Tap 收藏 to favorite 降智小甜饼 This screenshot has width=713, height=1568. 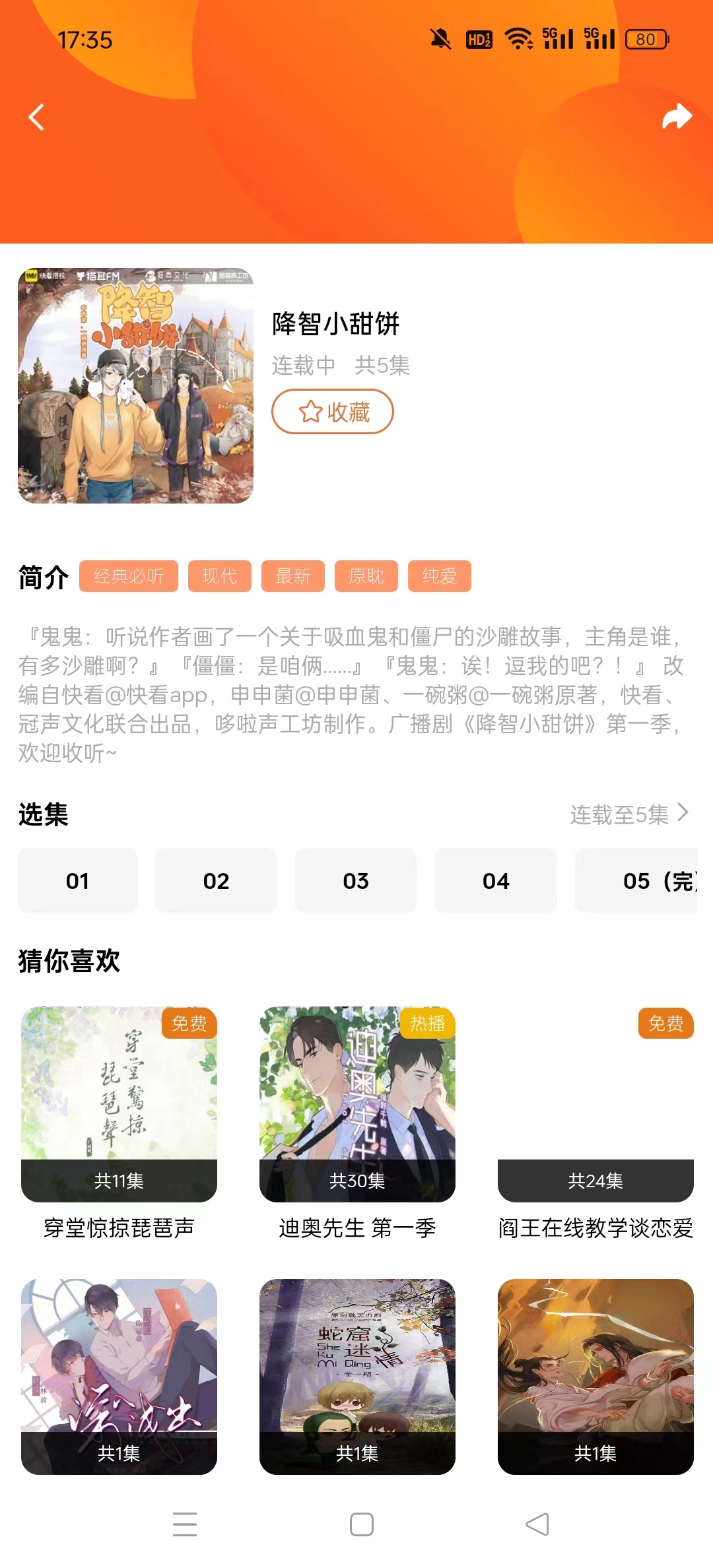click(x=332, y=412)
